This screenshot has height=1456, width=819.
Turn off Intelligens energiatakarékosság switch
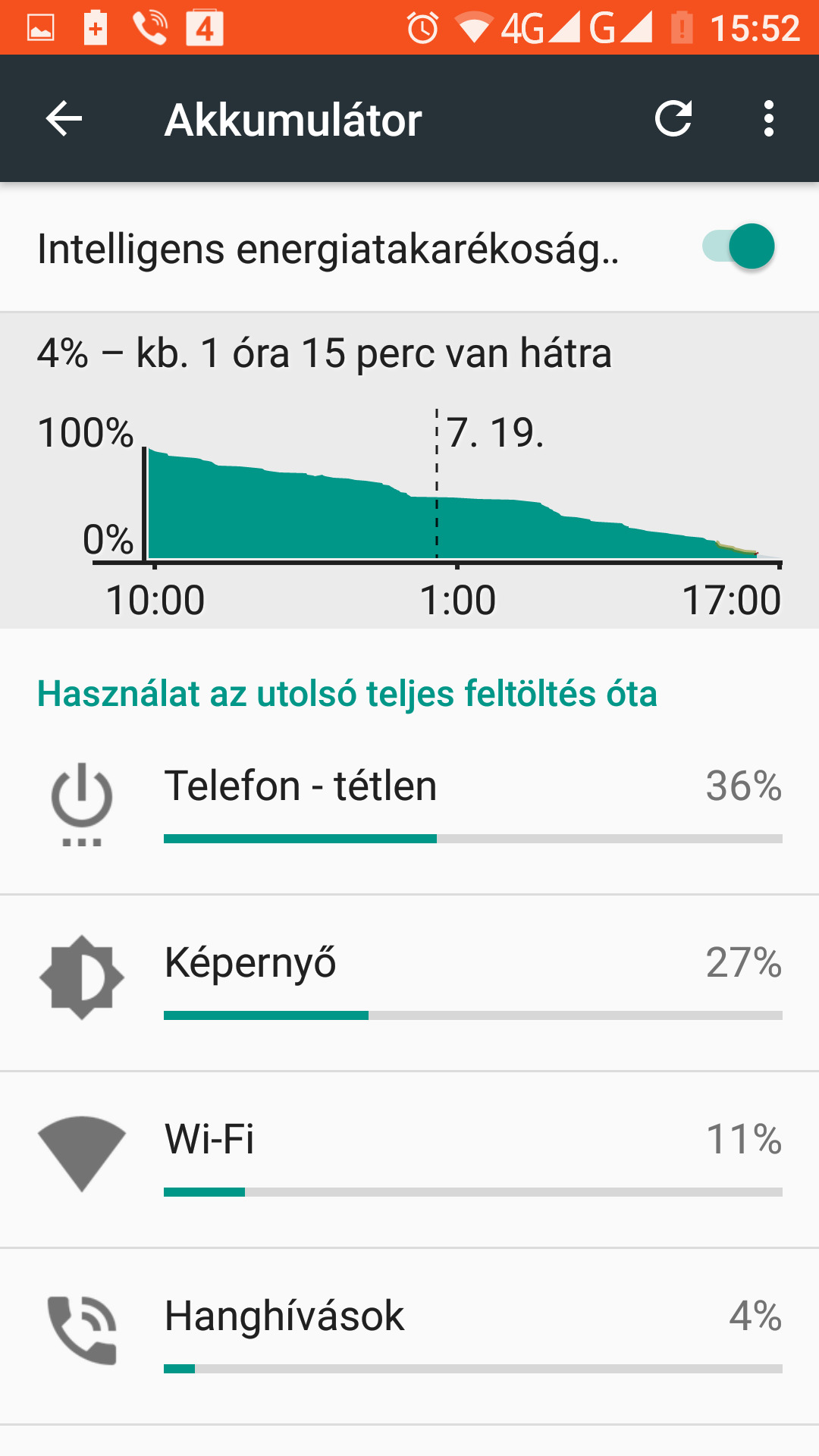739,247
